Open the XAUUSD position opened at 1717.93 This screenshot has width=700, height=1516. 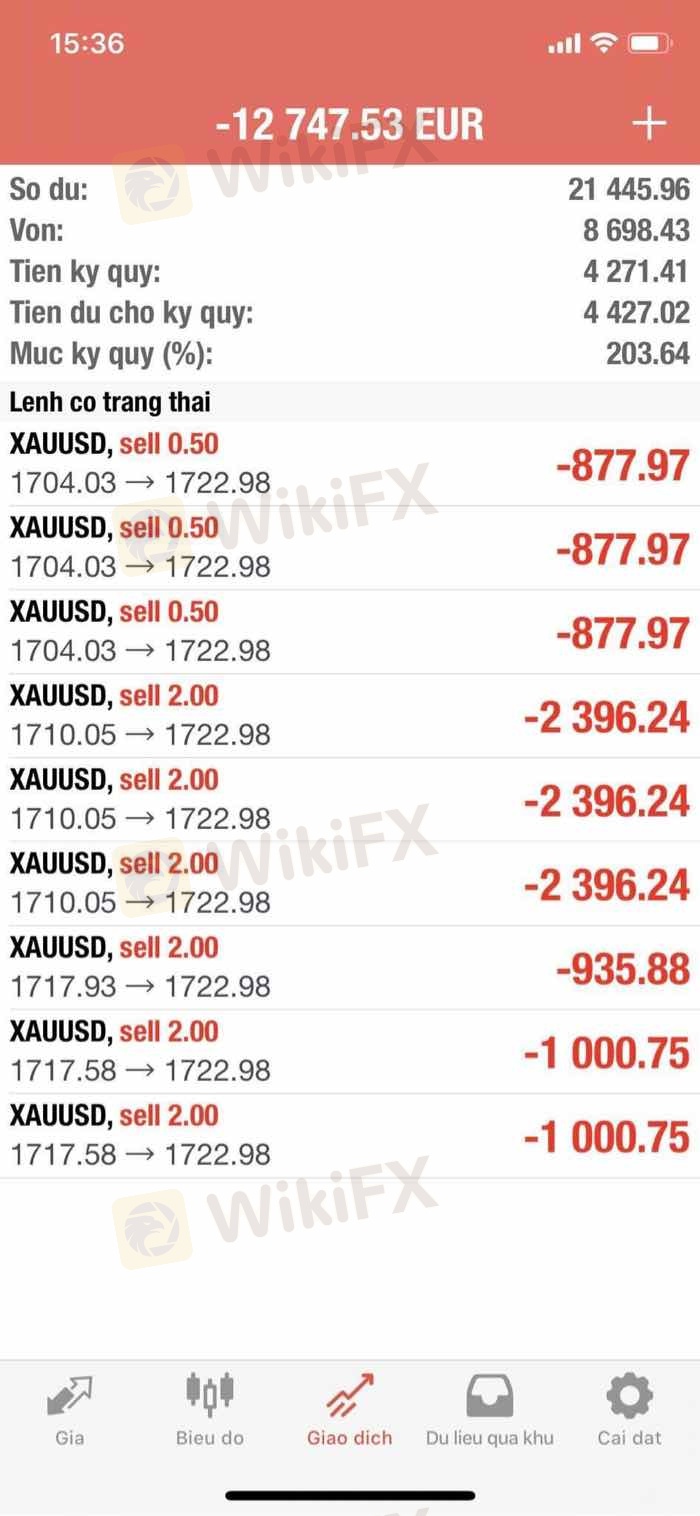coord(350,968)
